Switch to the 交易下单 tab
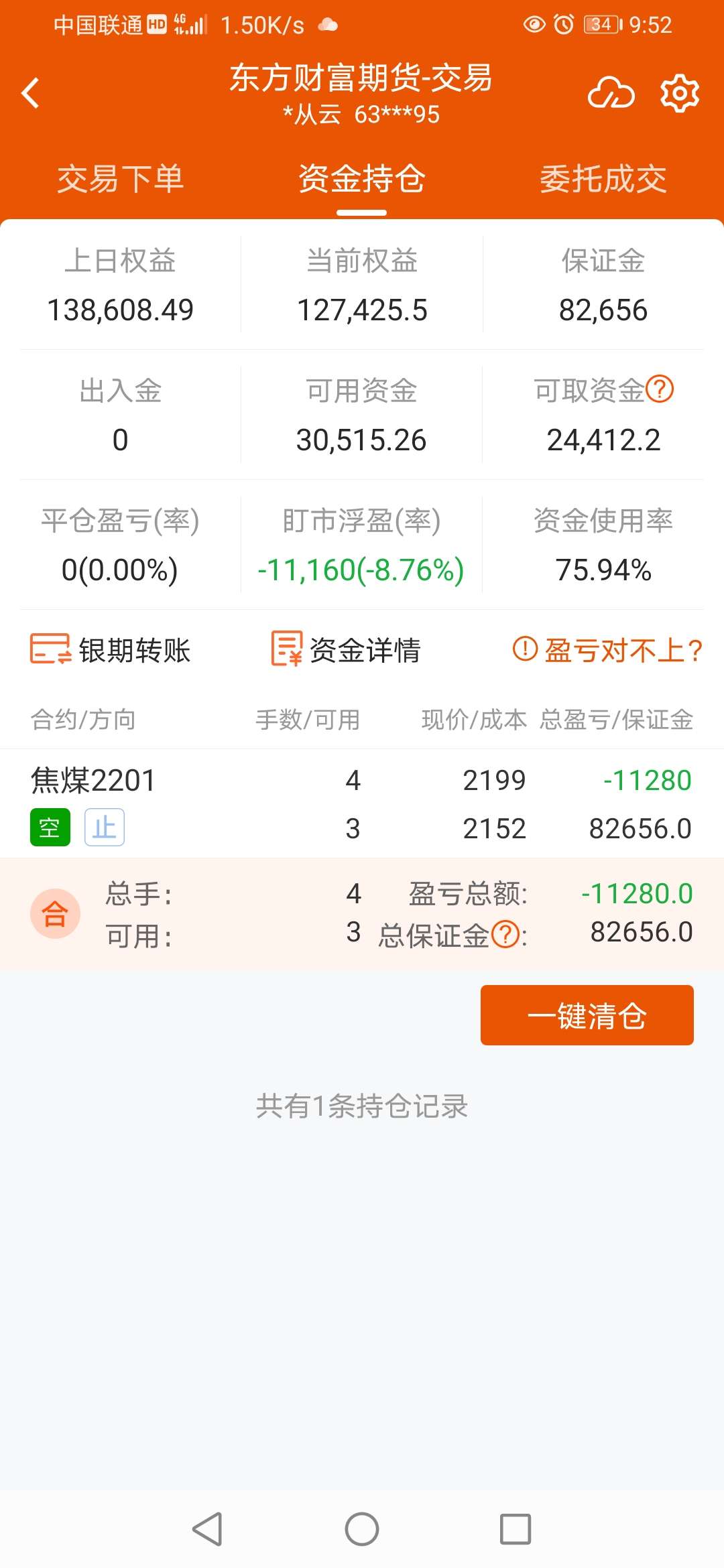 (x=121, y=179)
